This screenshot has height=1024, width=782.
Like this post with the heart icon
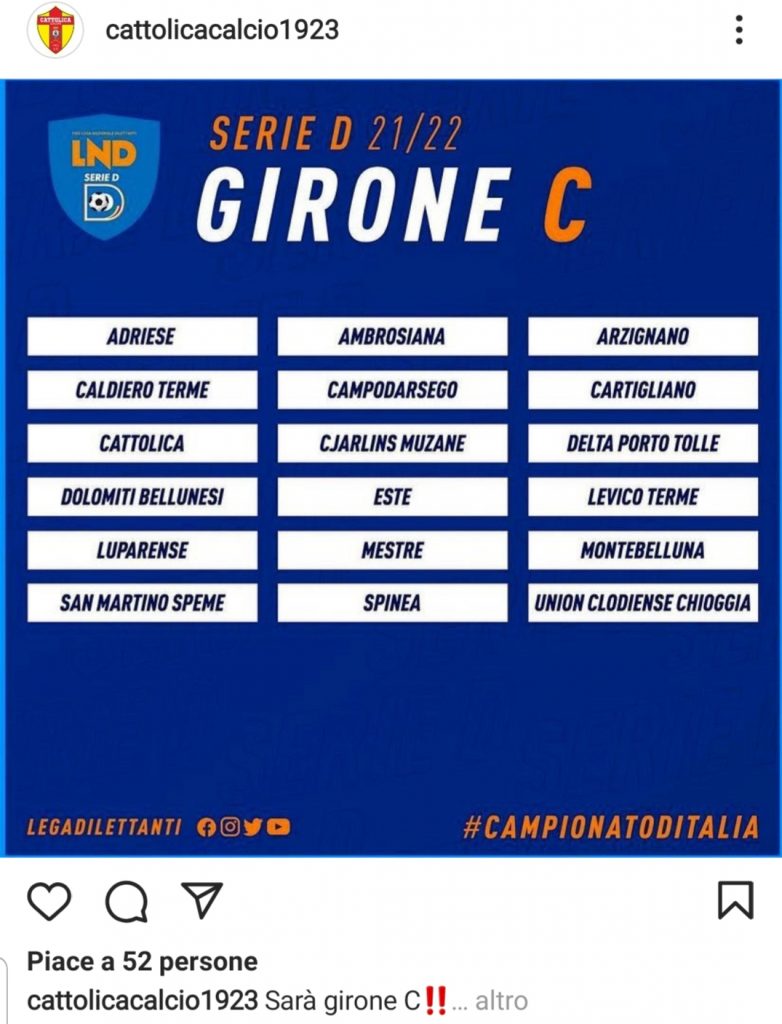coord(49,901)
